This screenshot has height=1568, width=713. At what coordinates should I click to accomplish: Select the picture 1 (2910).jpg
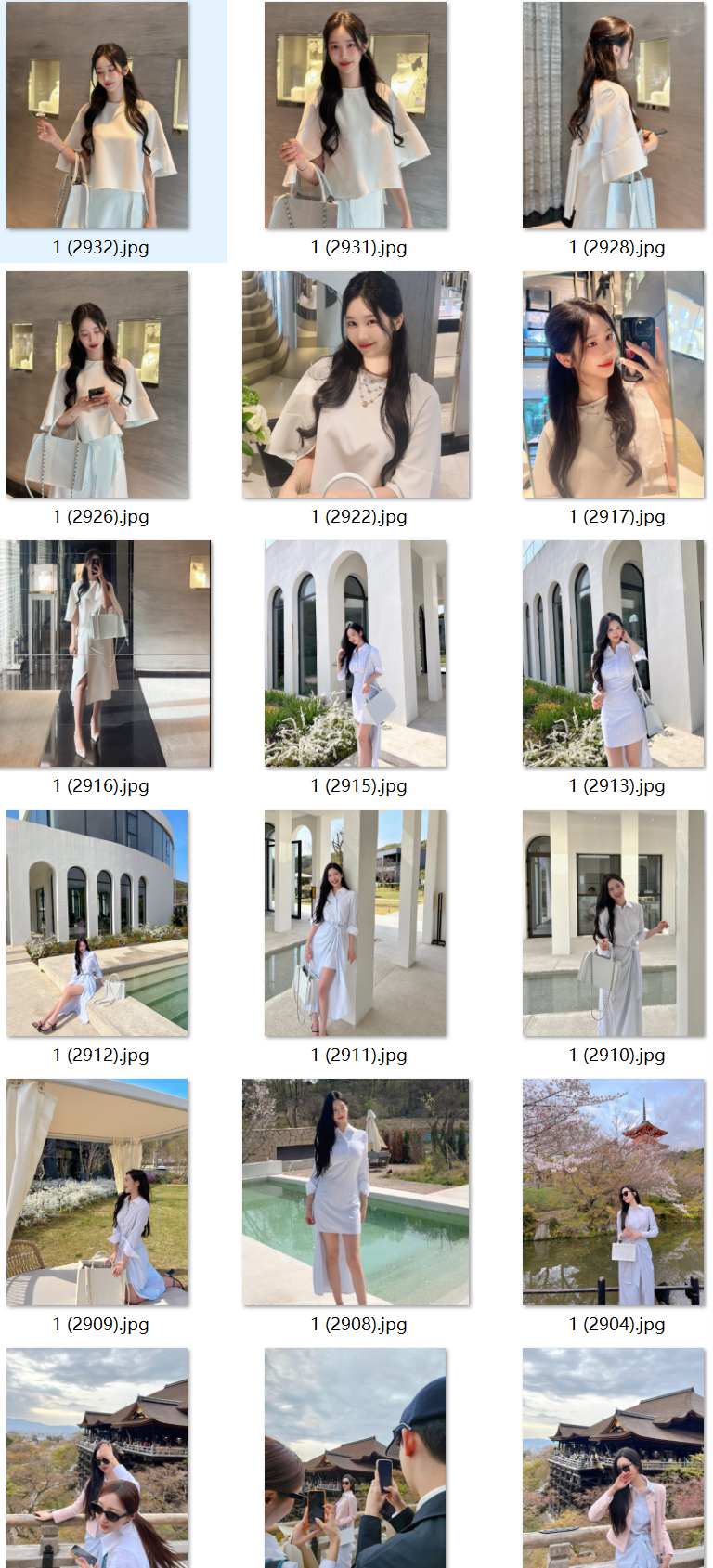coord(614,924)
